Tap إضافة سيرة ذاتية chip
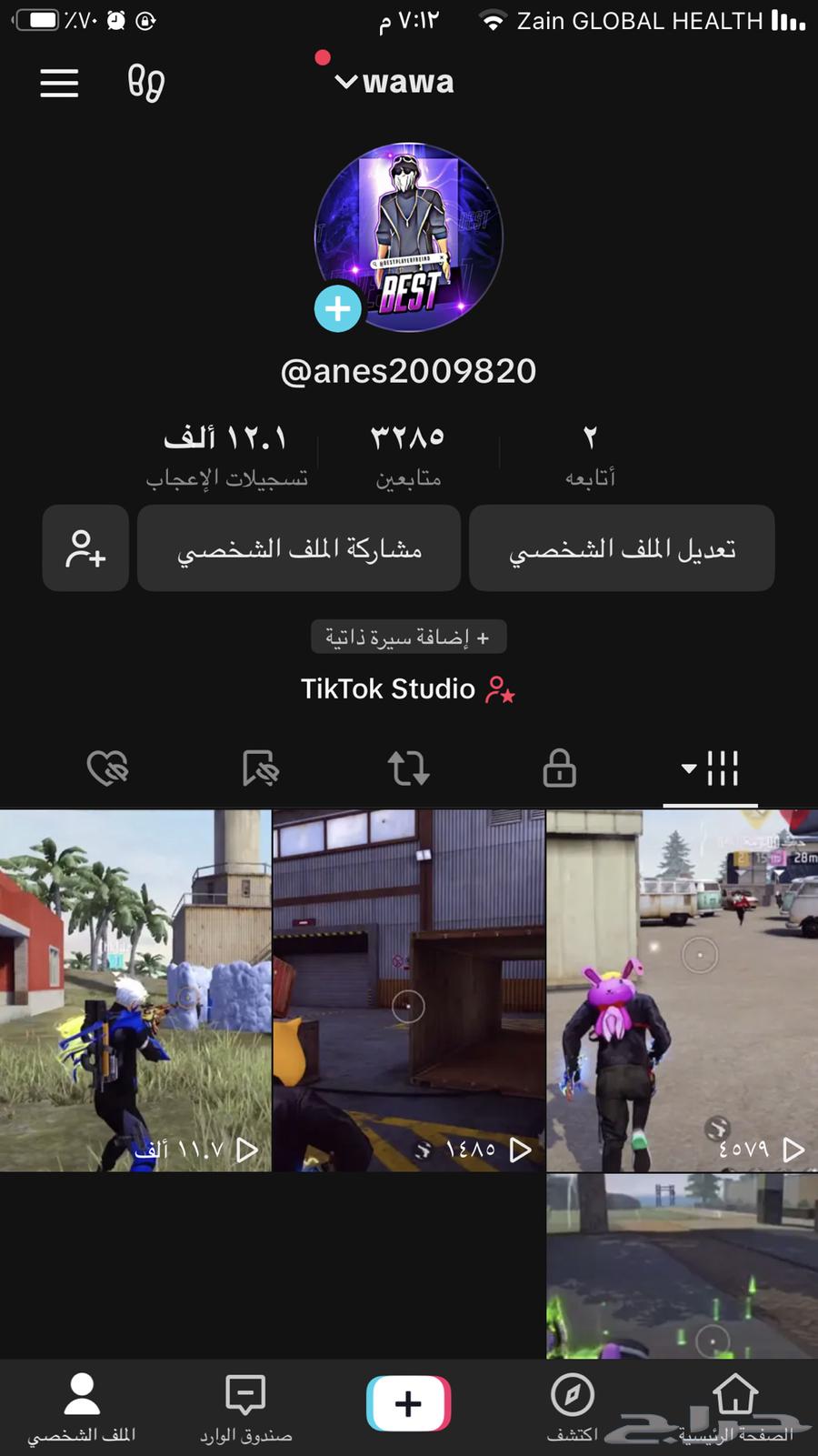818x1456 pixels. pyautogui.click(x=408, y=637)
